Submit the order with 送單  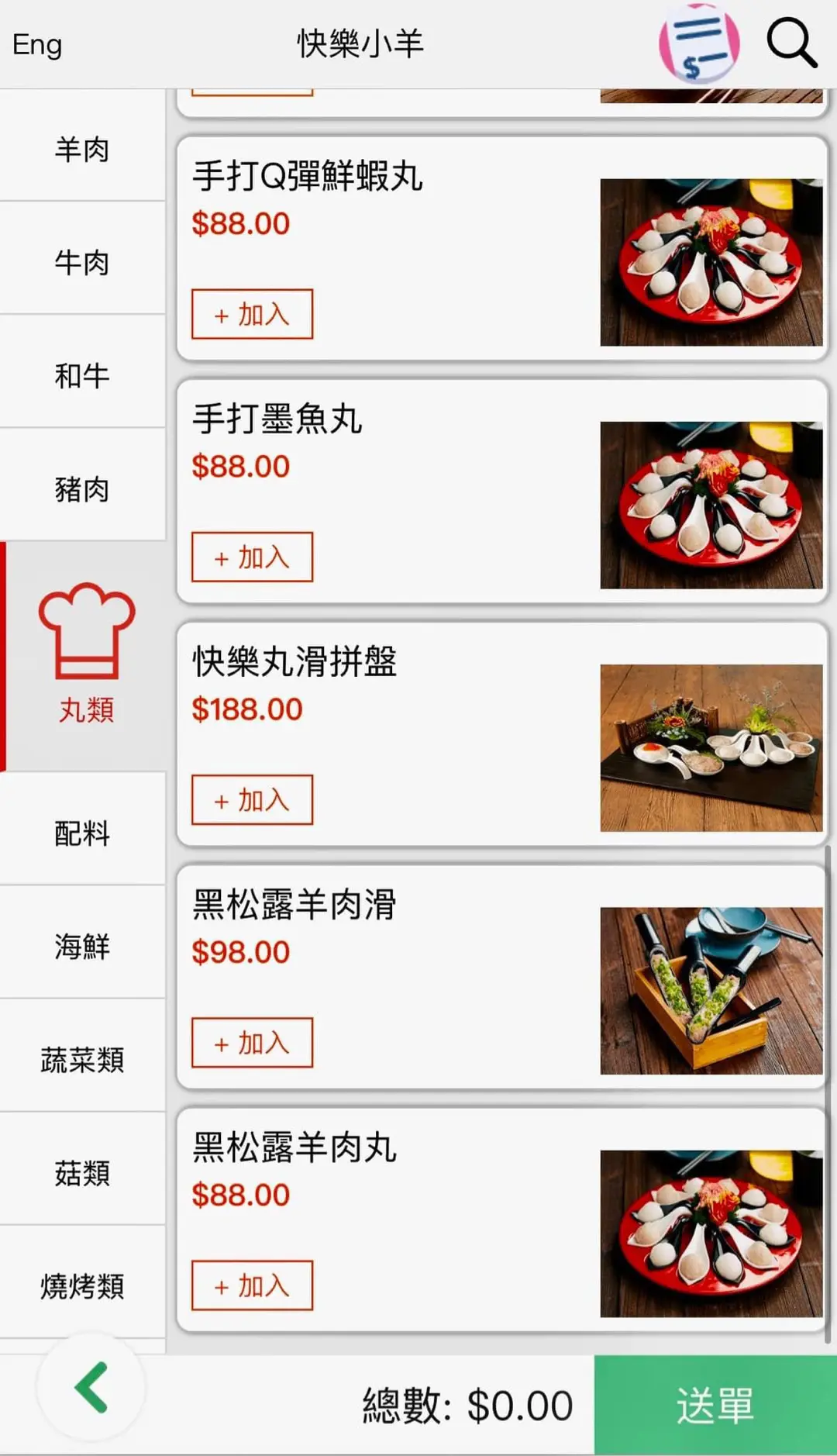pos(715,1405)
